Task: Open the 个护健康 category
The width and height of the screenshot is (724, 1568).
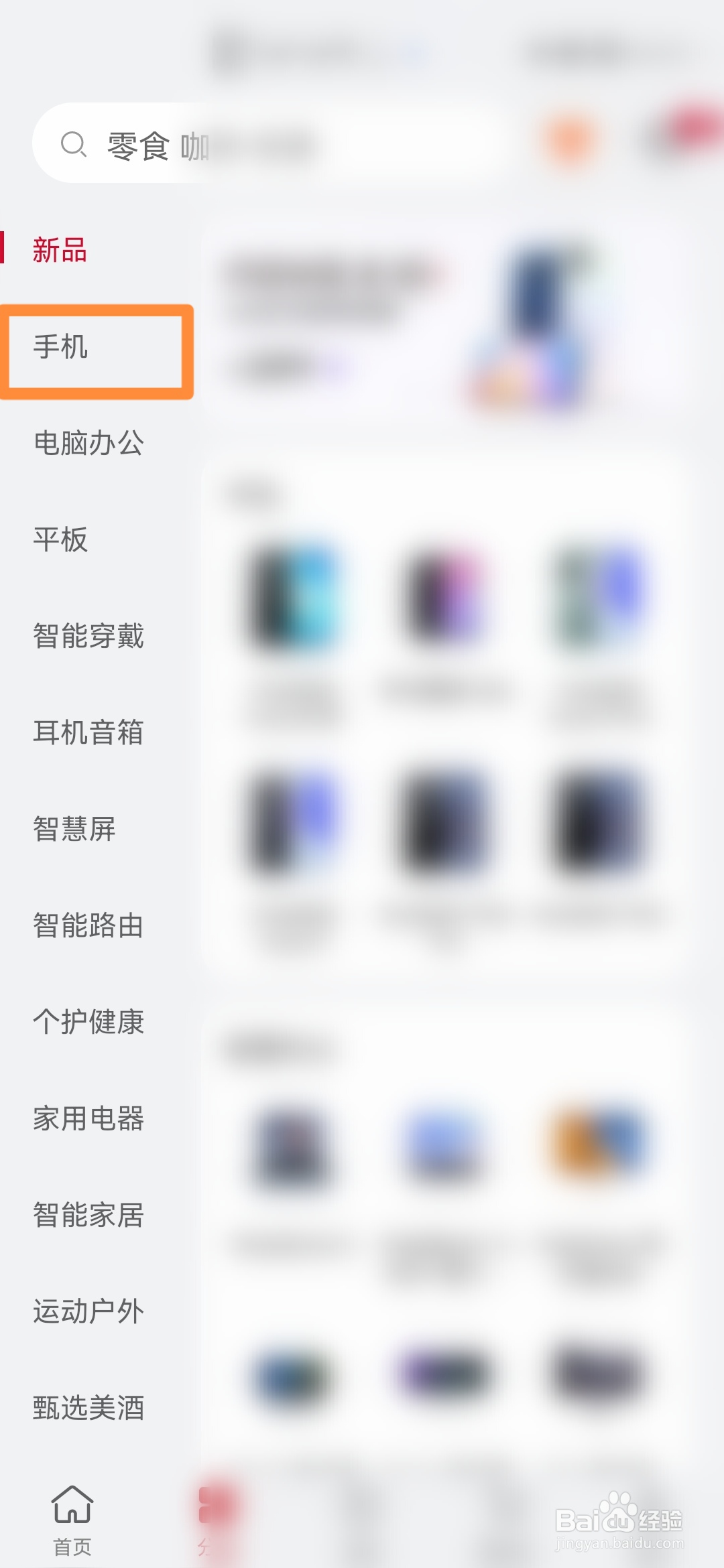Action: (x=88, y=1022)
